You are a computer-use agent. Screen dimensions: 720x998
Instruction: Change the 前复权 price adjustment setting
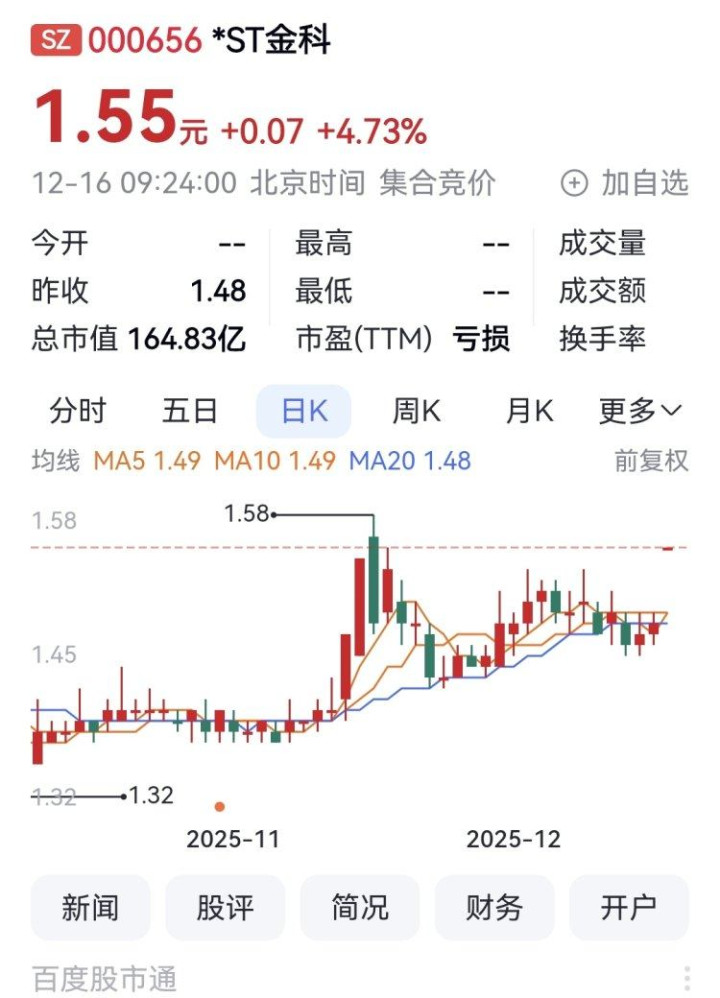tap(651, 461)
